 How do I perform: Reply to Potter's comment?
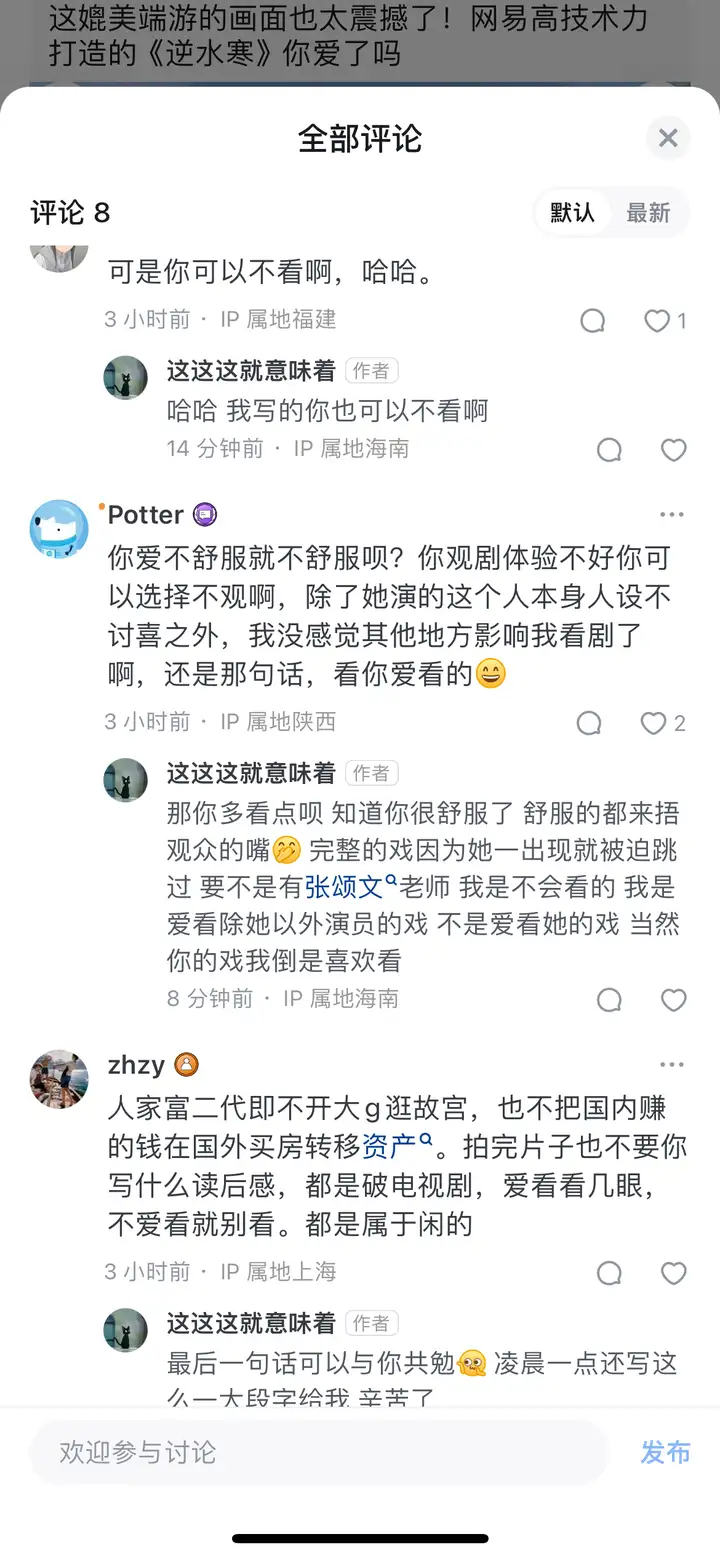(590, 723)
